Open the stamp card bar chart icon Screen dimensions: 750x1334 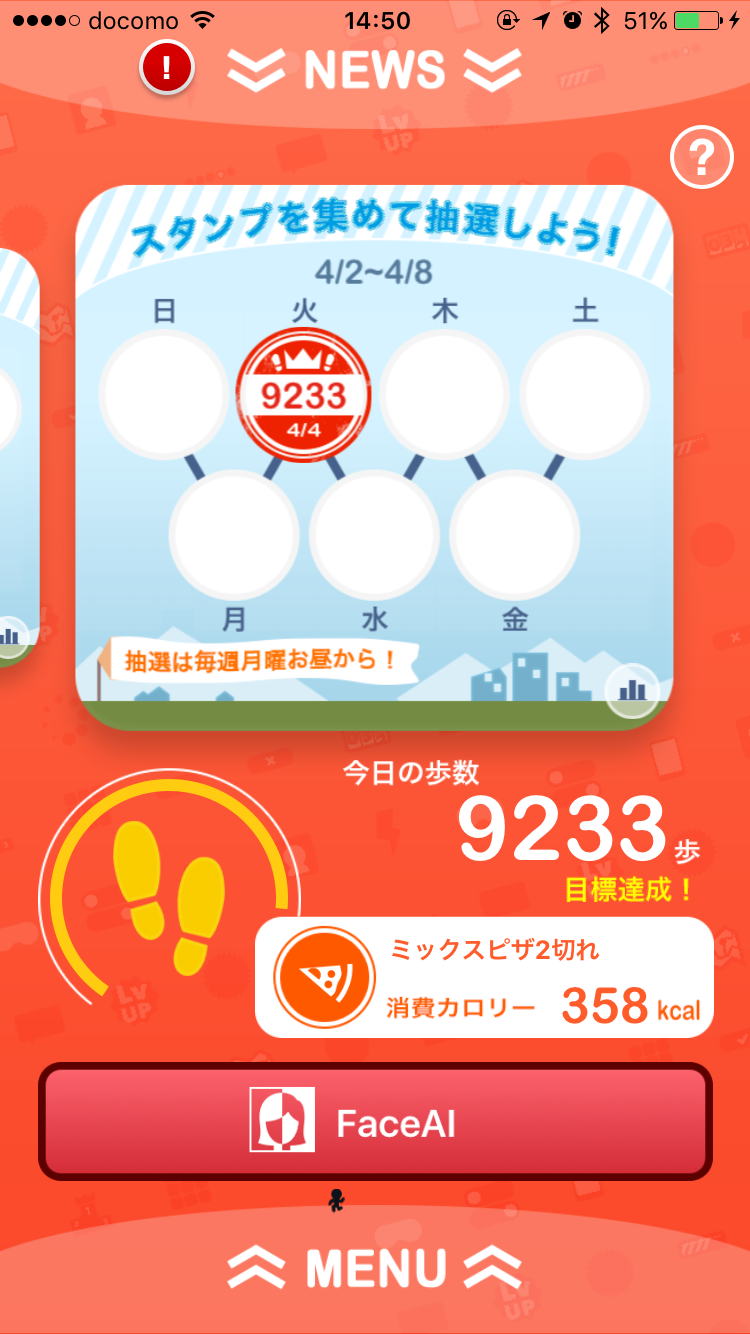pyautogui.click(x=632, y=690)
